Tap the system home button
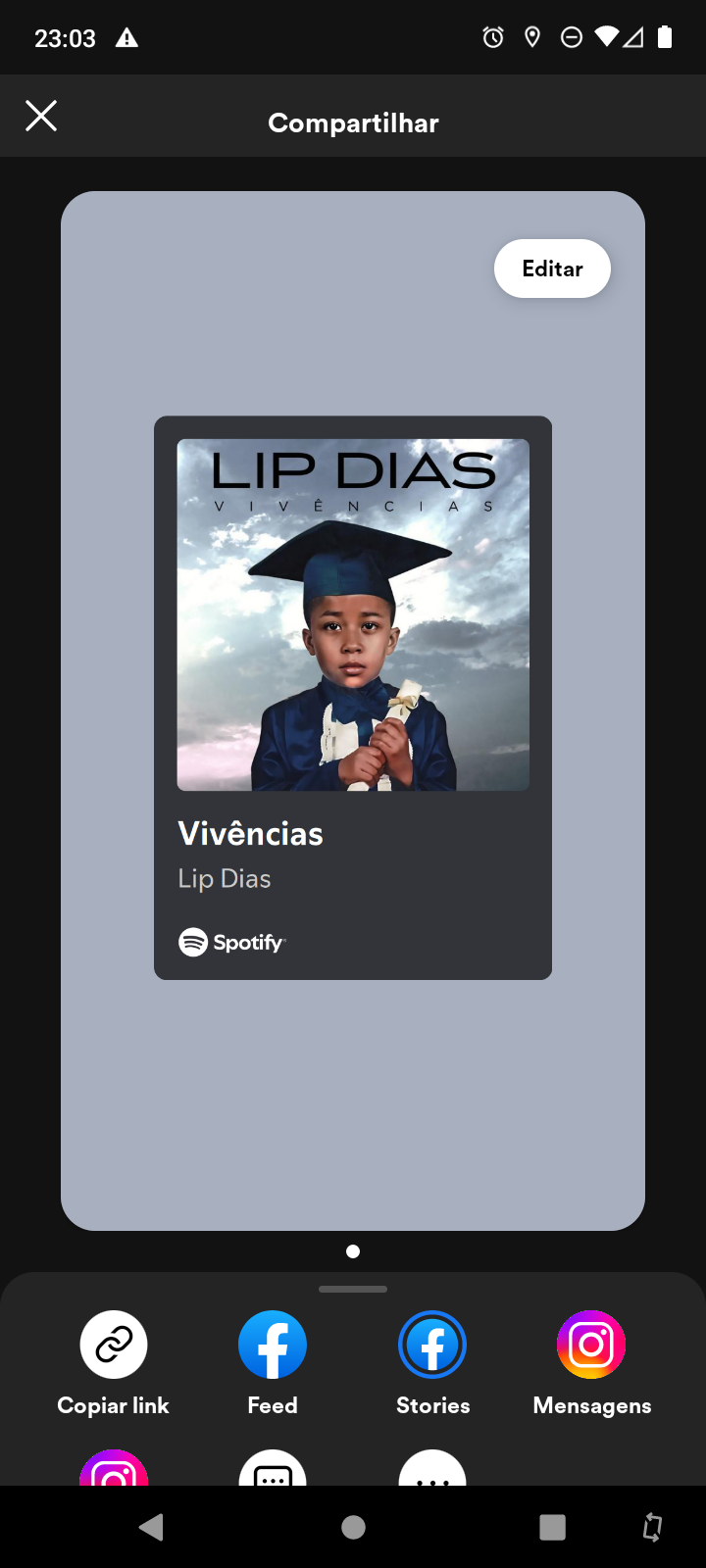Image resolution: width=706 pixels, height=1568 pixels. 353,1527
